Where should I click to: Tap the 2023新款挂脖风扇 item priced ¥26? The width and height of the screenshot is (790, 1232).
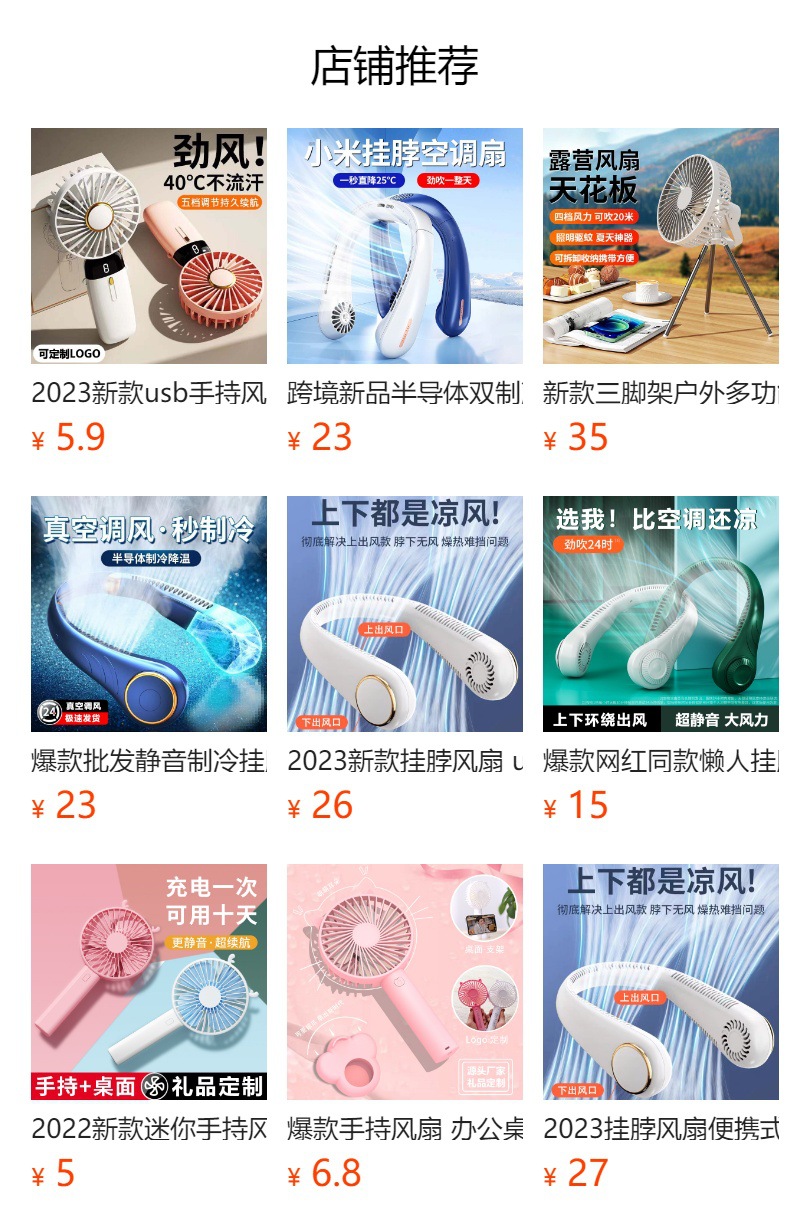pyautogui.click(x=405, y=614)
